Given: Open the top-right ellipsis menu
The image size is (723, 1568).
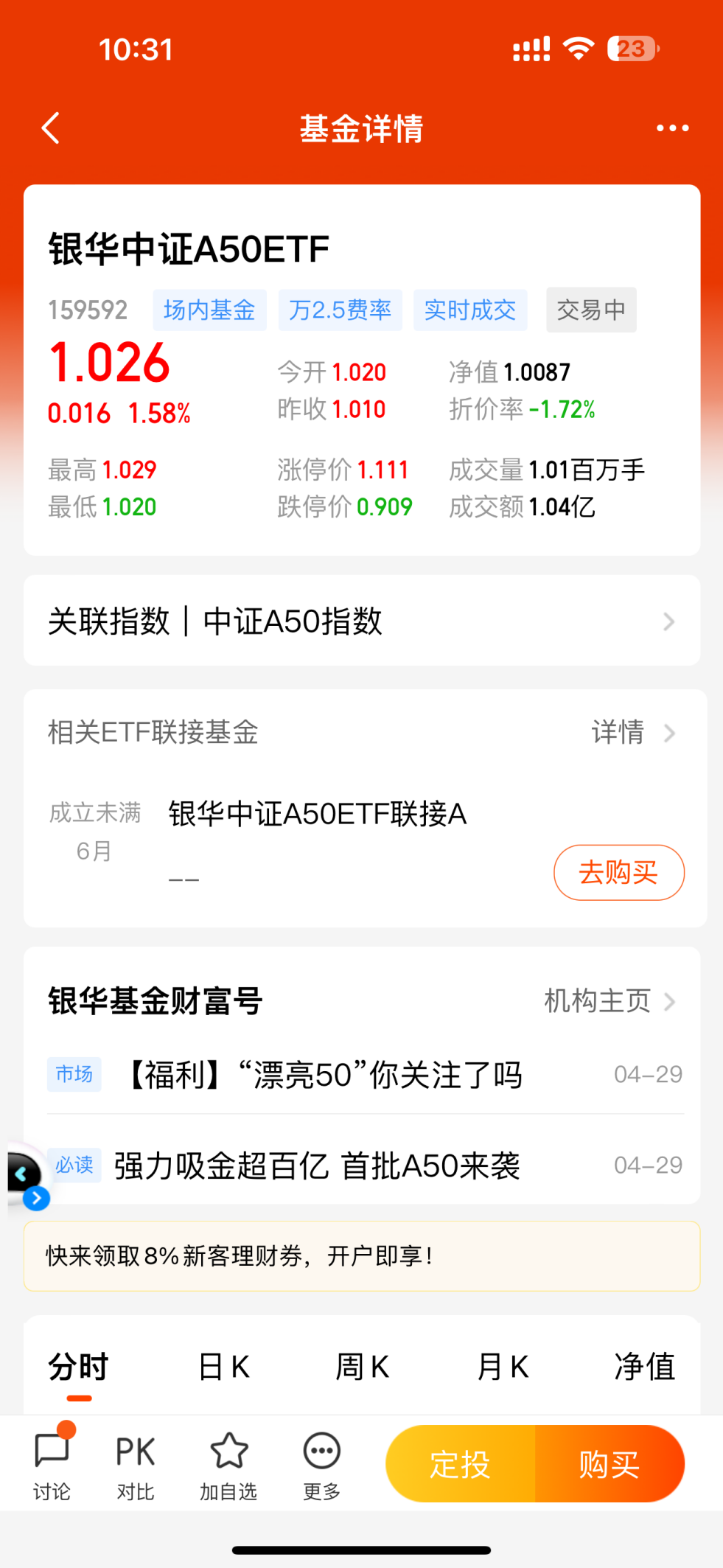Looking at the screenshot, I should 671,127.
